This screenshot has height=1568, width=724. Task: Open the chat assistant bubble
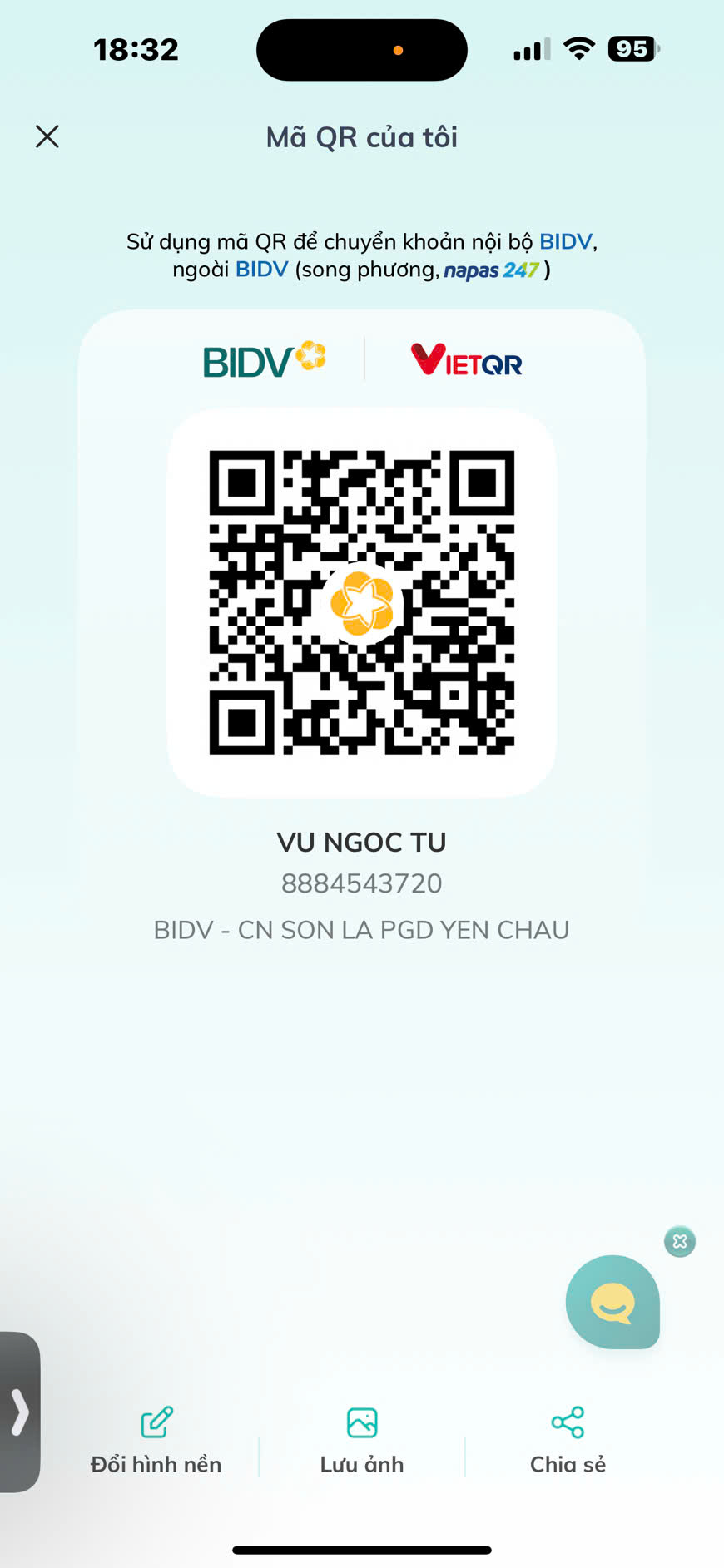pyautogui.click(x=612, y=1302)
